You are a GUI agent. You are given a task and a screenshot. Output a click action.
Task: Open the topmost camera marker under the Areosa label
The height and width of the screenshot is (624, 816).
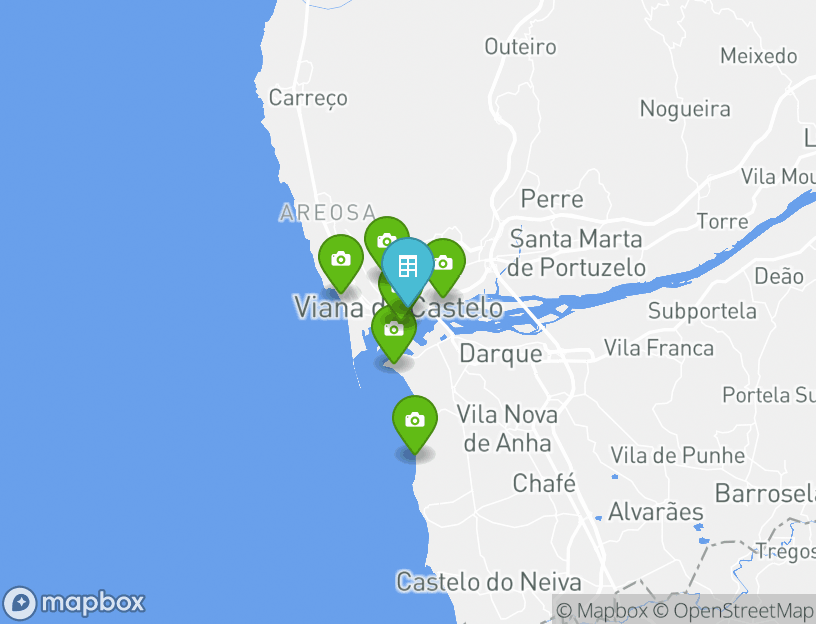point(386,239)
